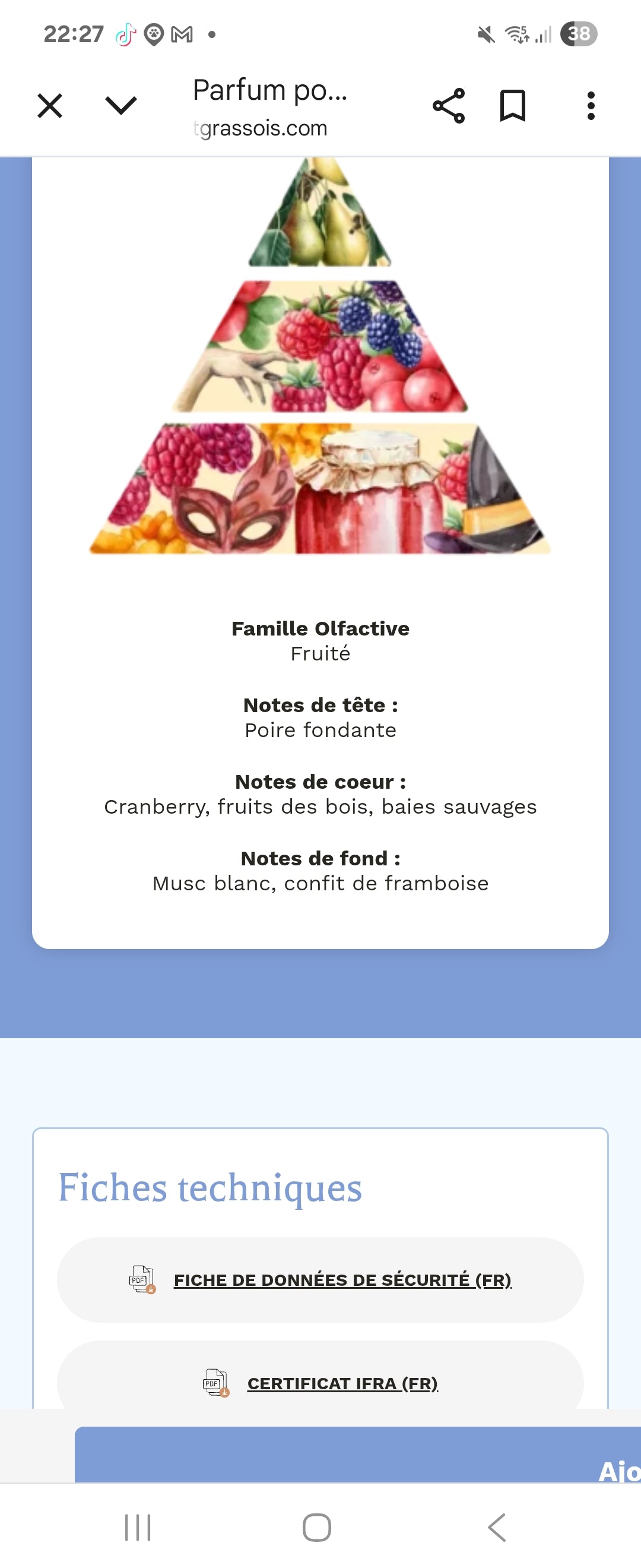Image resolution: width=641 pixels, height=1568 pixels.
Task: Go back with system back button
Action: point(497,1527)
